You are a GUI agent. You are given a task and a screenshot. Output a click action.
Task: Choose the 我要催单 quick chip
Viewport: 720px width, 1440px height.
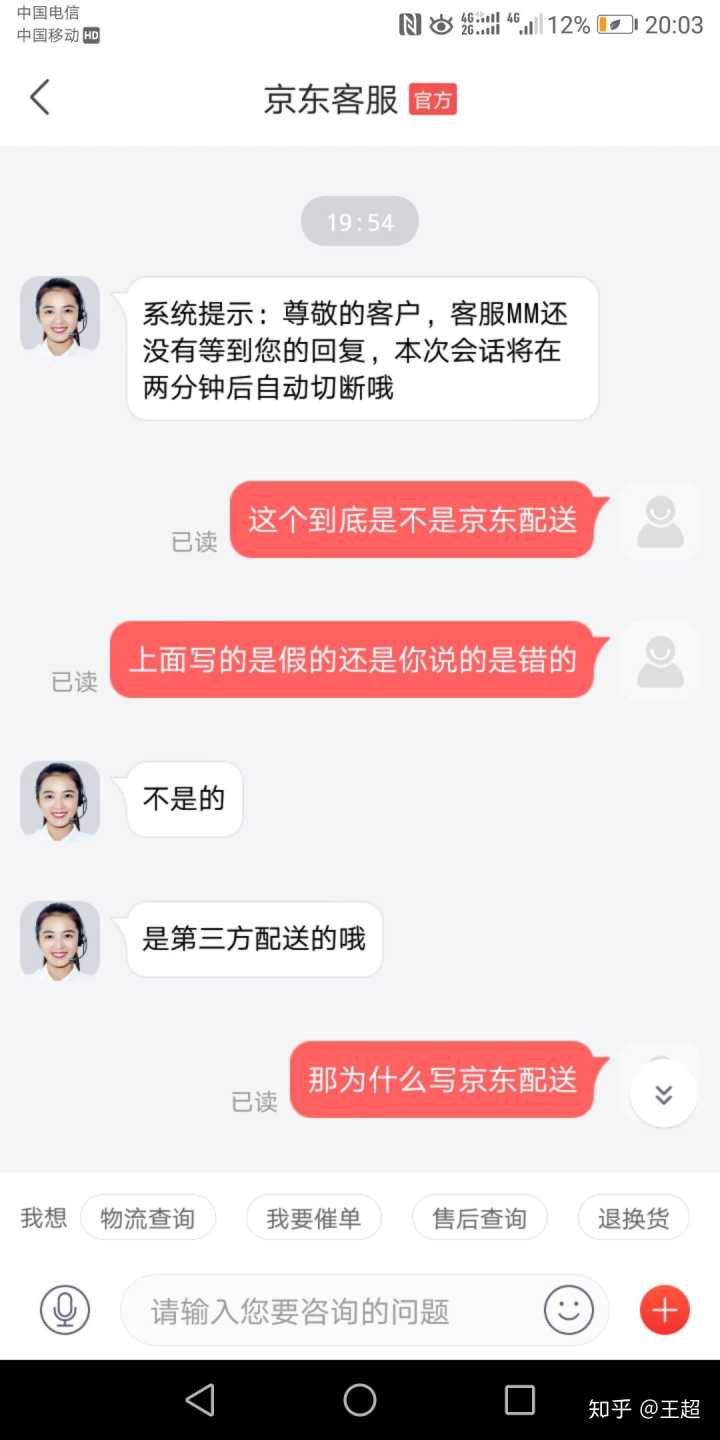pos(314,1218)
